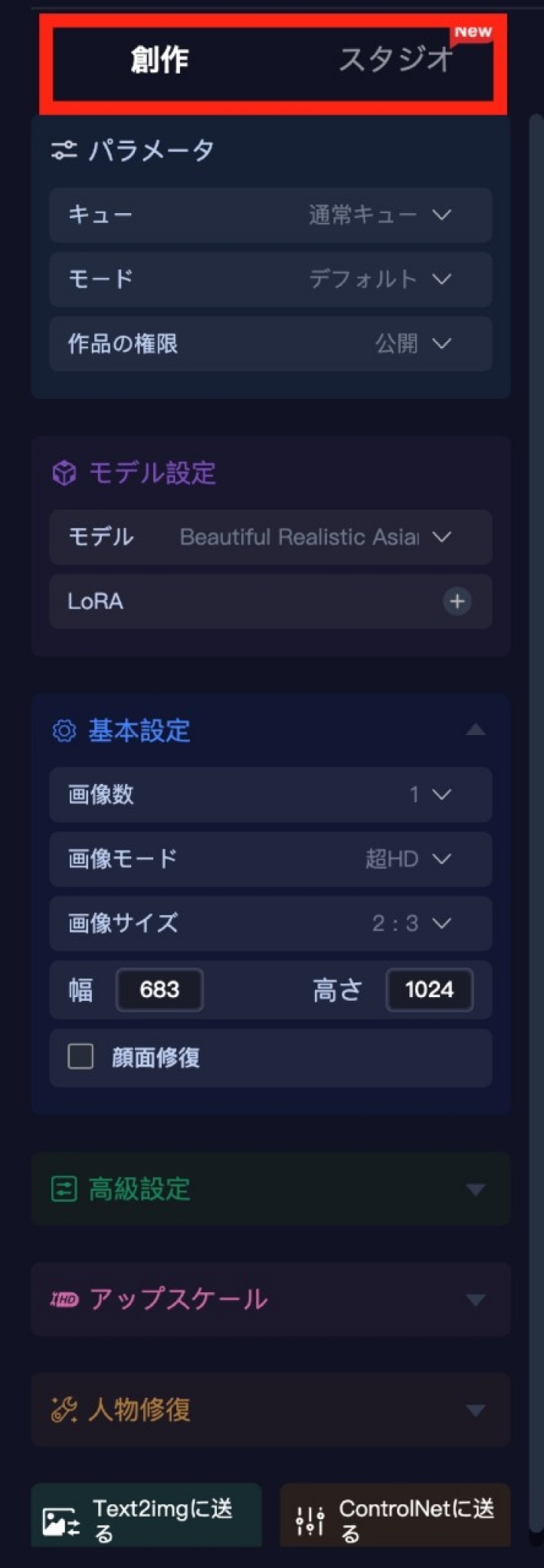Edit the 幅 value field
Image resolution: width=544 pixels, height=1568 pixels.
(159, 989)
